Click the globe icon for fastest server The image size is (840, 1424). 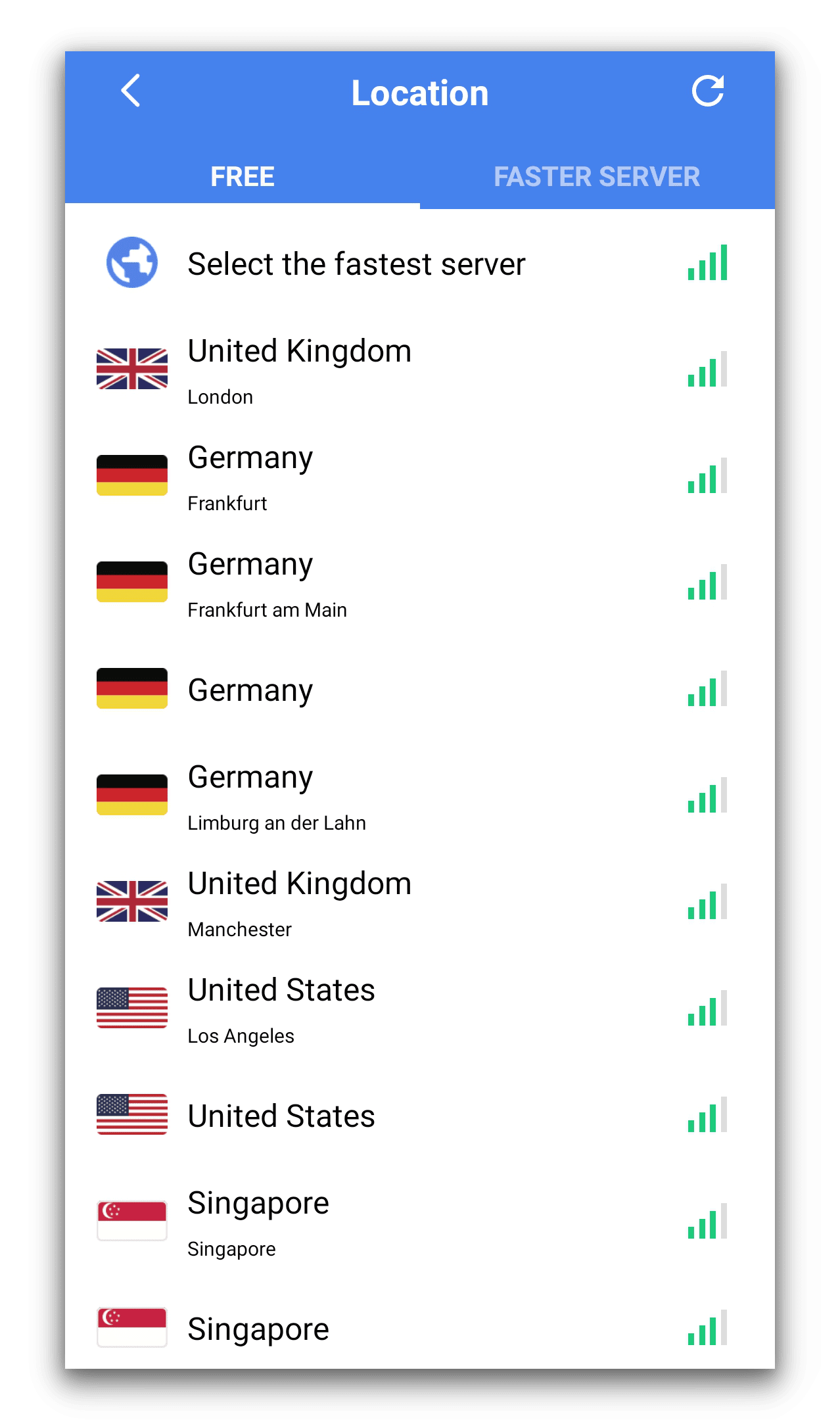click(x=131, y=264)
